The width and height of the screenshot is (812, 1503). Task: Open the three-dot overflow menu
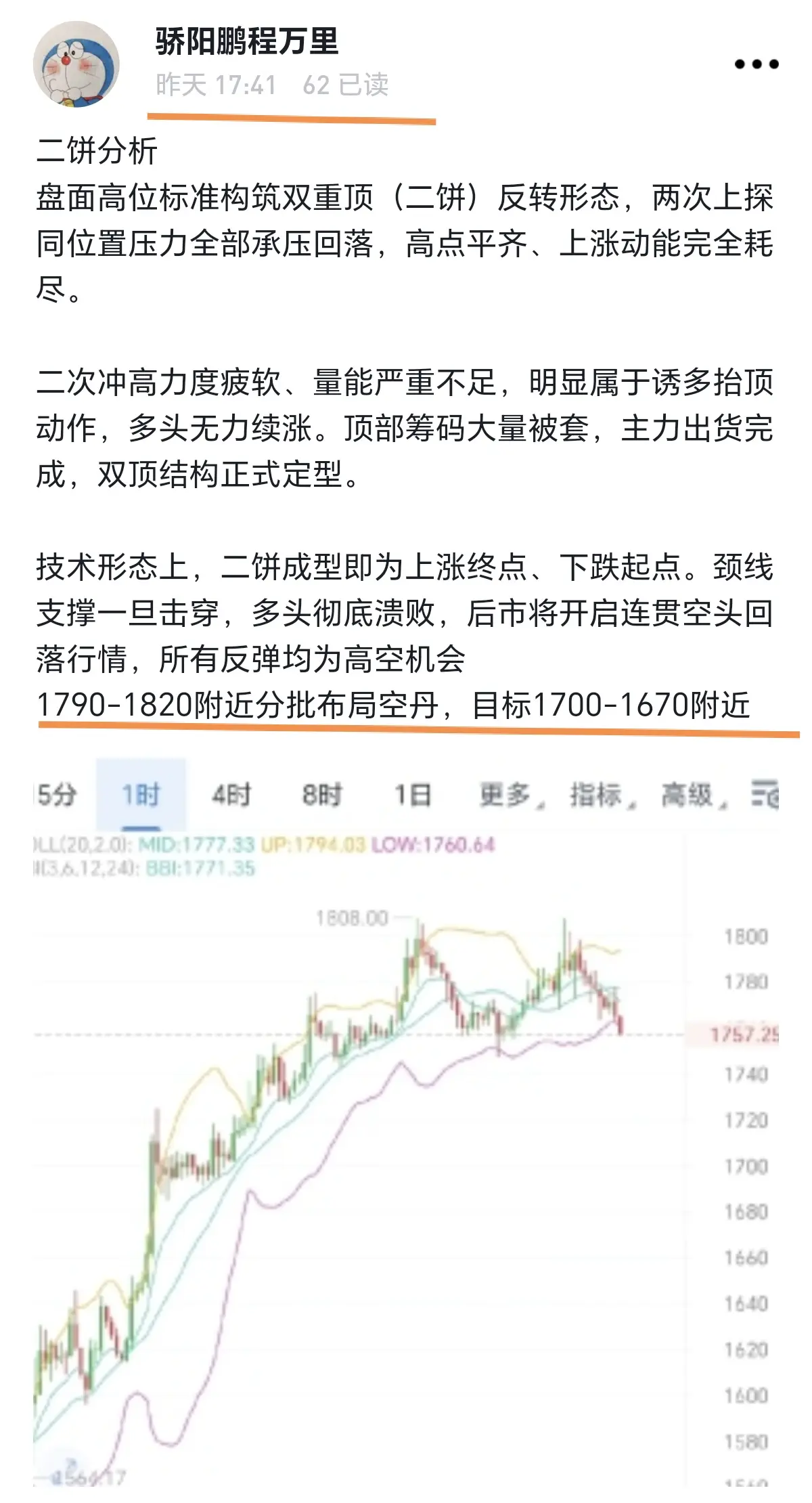[757, 64]
